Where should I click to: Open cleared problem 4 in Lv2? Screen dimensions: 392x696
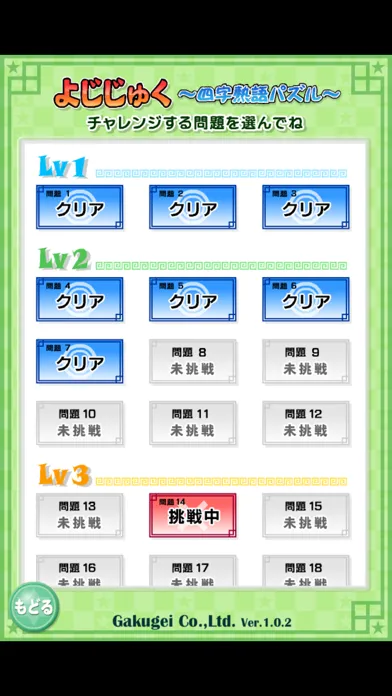79,300
